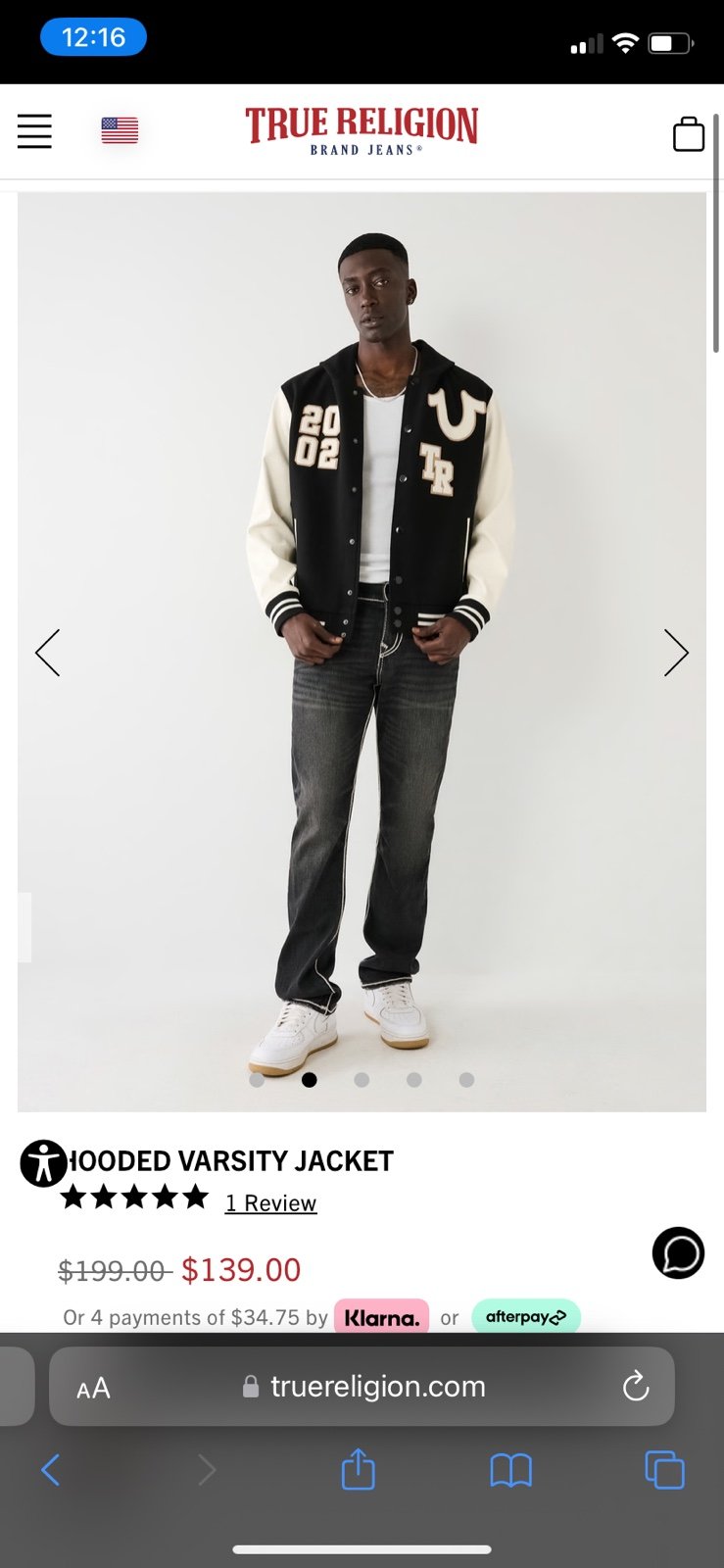Learn about Klarna payments

(x=381, y=1317)
